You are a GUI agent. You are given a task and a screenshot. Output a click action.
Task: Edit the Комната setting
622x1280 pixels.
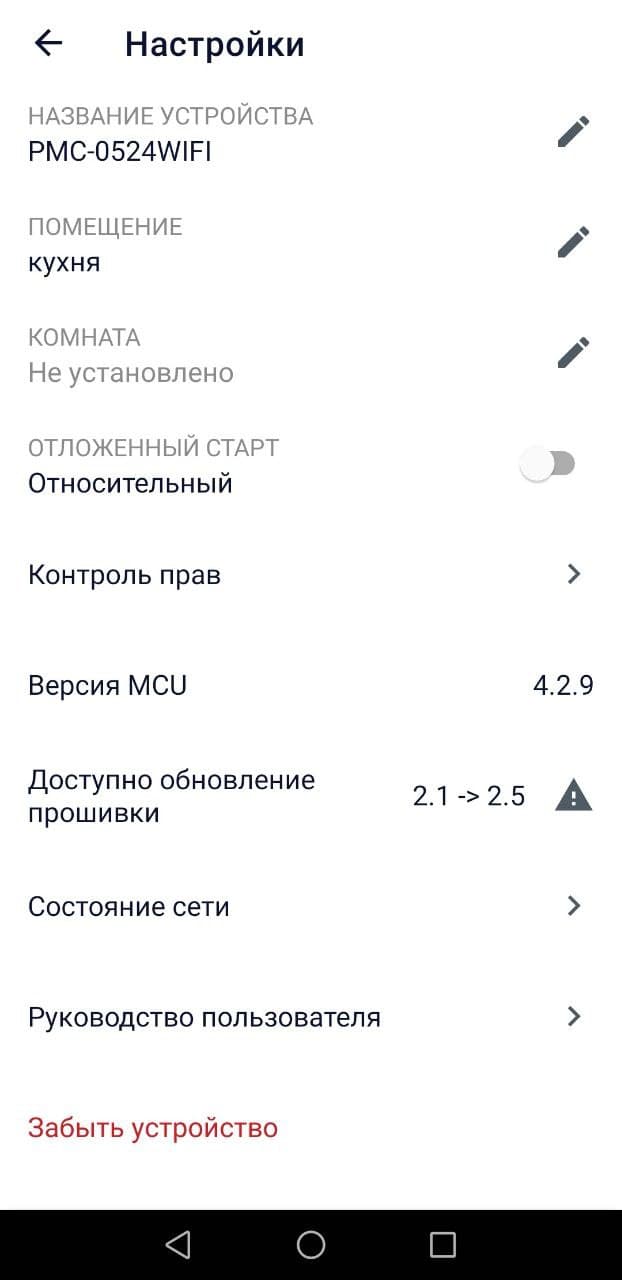tap(573, 353)
